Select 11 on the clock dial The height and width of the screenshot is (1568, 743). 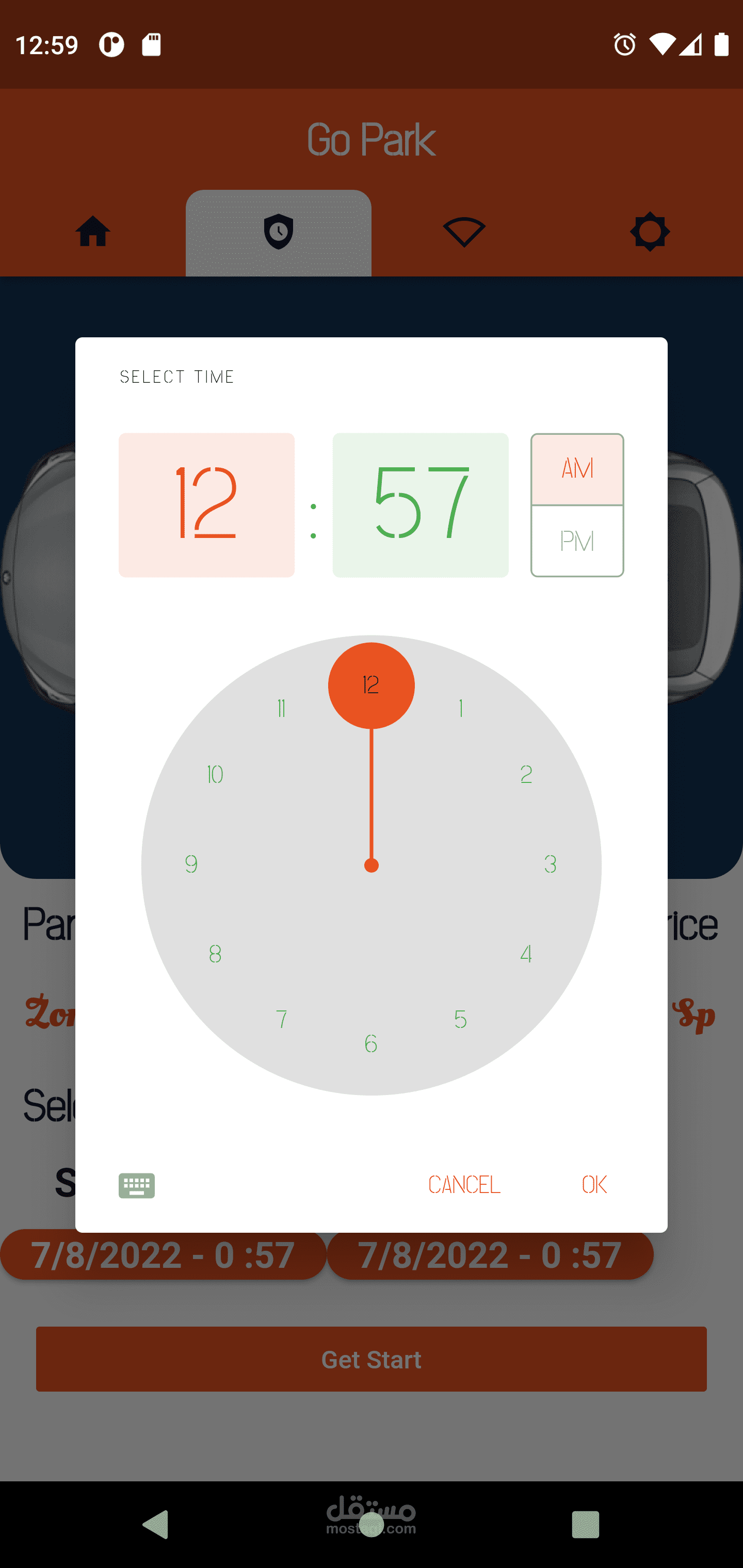click(281, 708)
